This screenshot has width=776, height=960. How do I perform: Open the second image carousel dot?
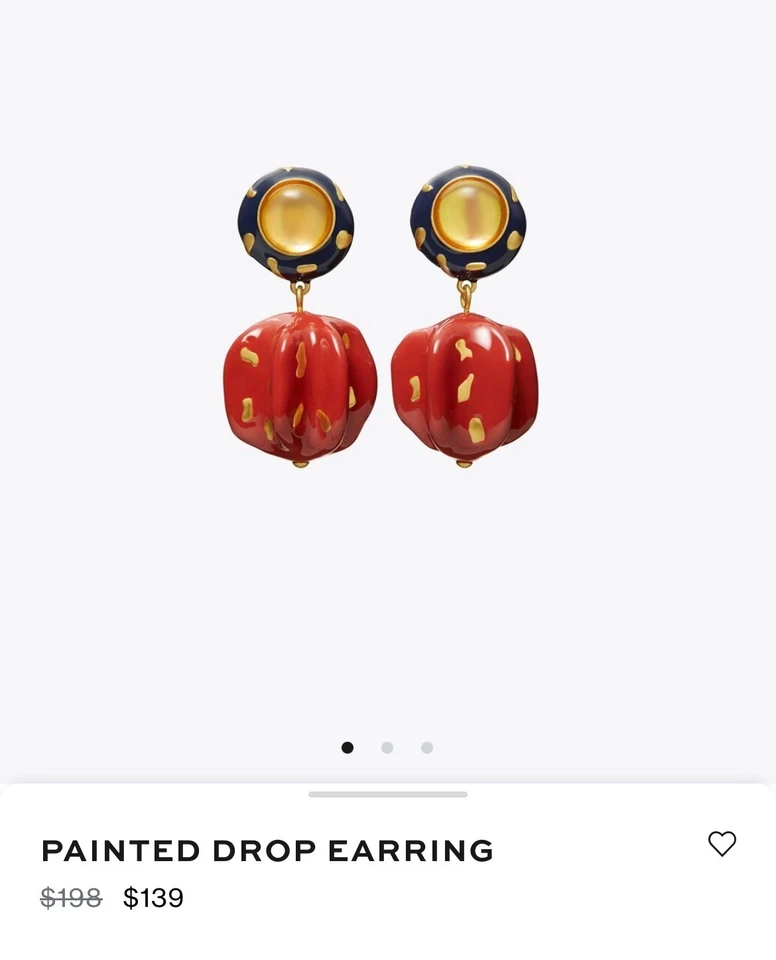386,746
